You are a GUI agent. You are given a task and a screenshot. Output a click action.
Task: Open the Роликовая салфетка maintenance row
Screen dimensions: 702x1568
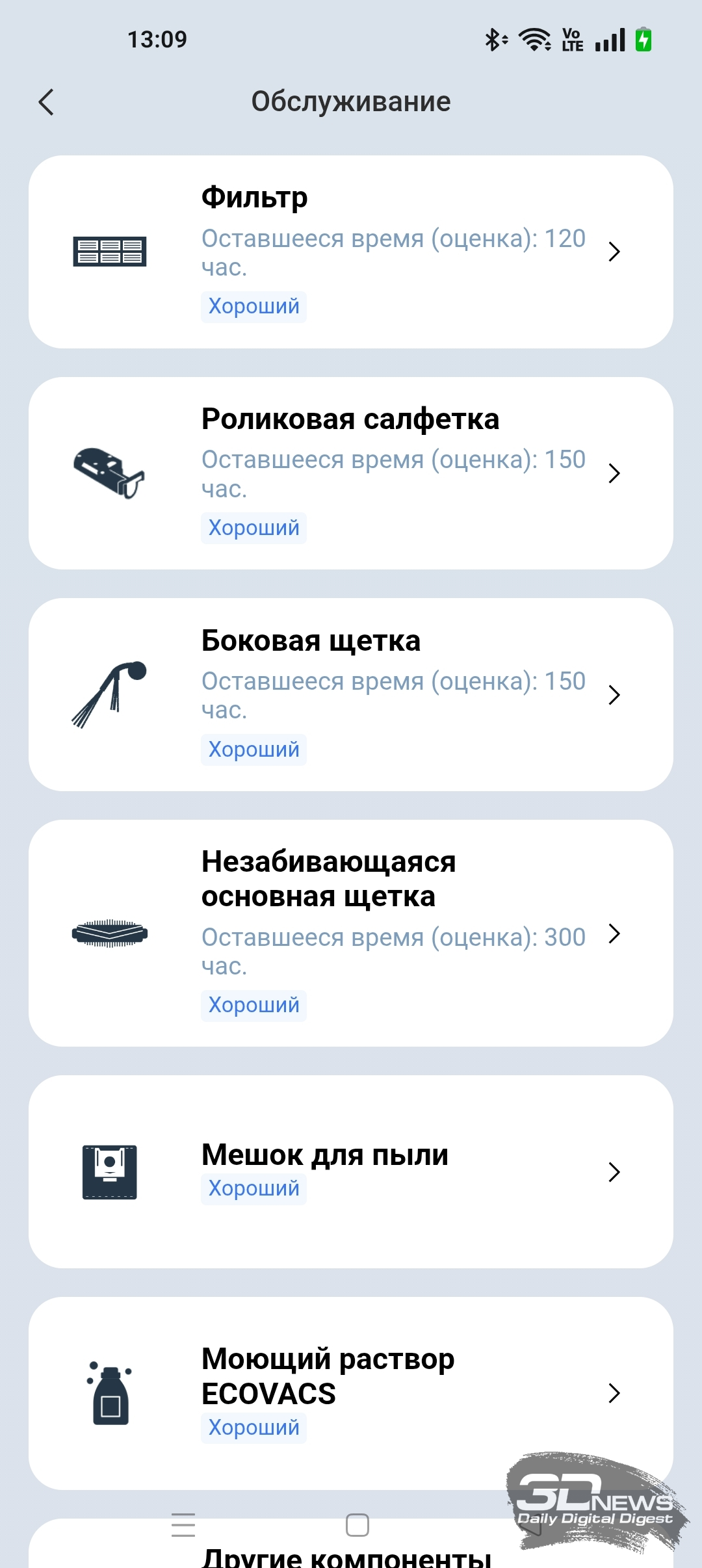(x=351, y=473)
